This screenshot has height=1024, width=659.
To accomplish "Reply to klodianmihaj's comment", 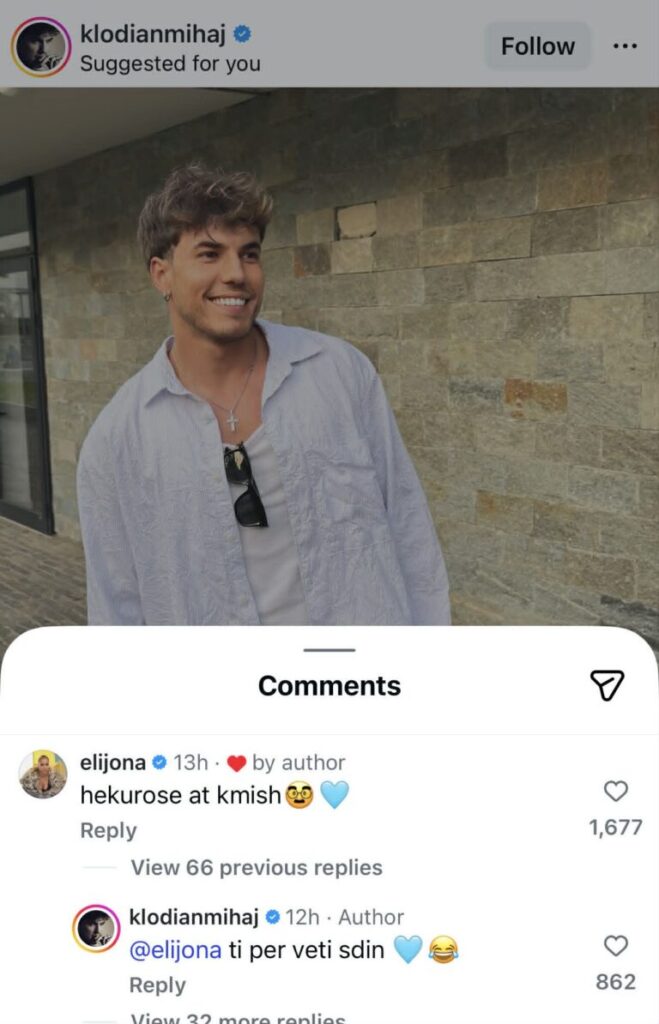I will pos(157,985).
